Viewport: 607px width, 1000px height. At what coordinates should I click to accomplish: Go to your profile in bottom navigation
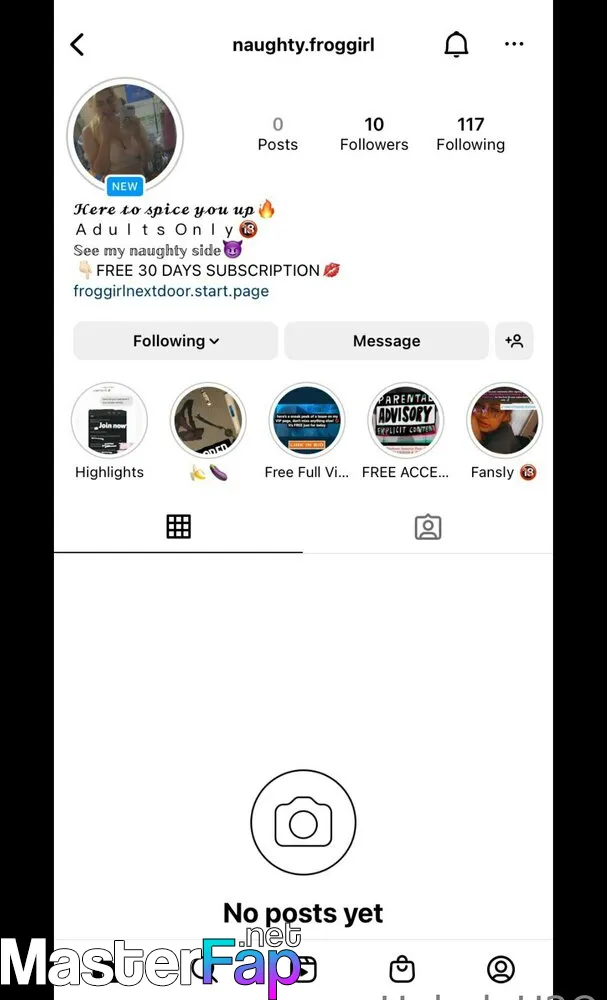click(501, 969)
